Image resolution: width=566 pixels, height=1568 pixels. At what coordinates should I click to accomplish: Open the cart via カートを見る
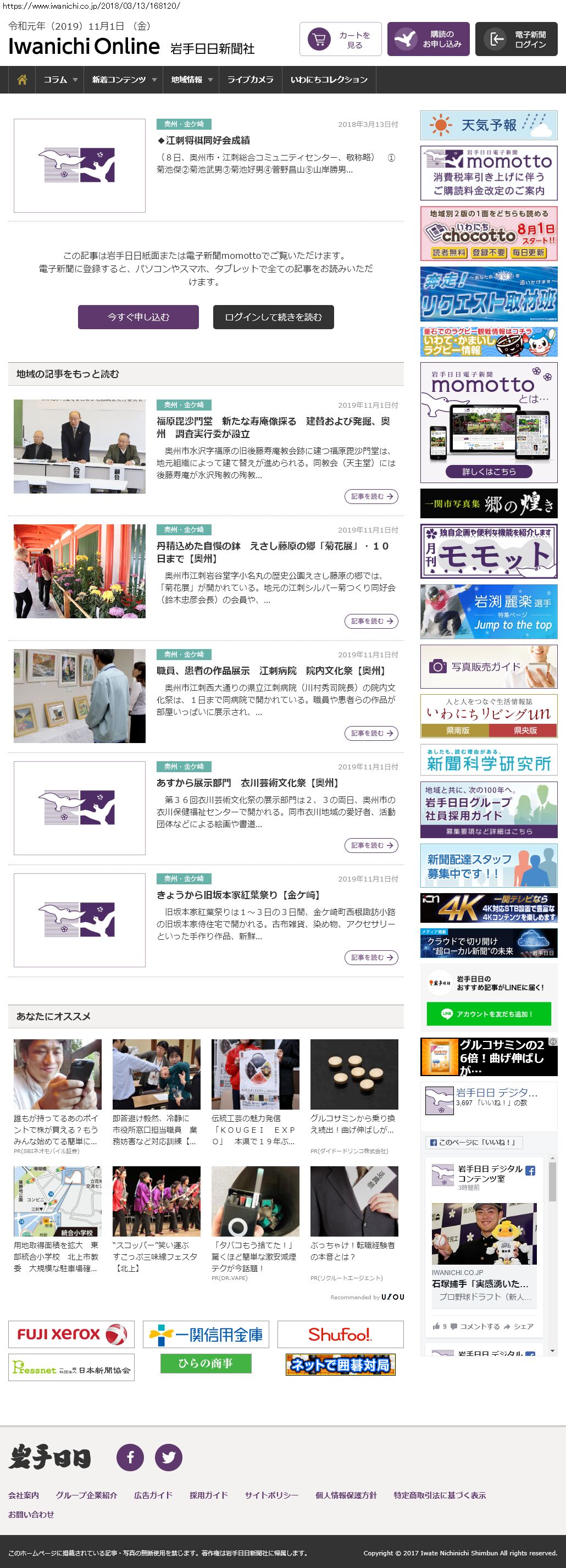point(340,40)
